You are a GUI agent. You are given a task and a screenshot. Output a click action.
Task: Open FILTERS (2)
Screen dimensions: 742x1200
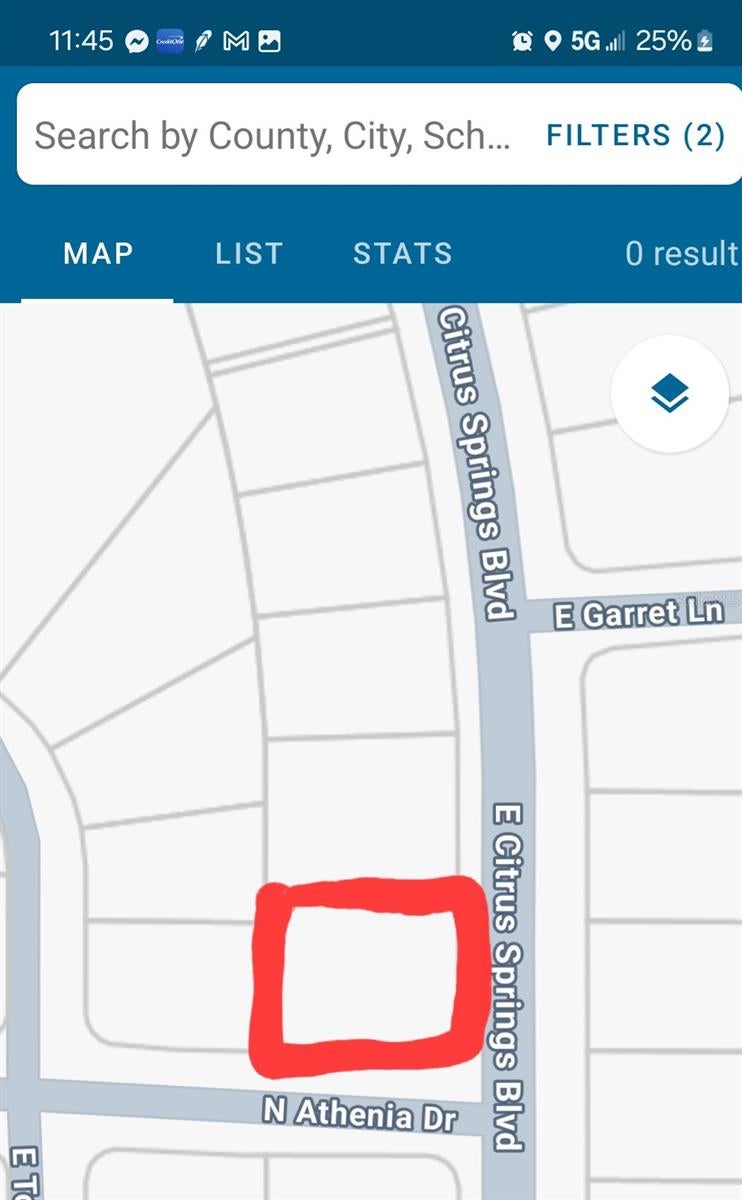click(635, 136)
